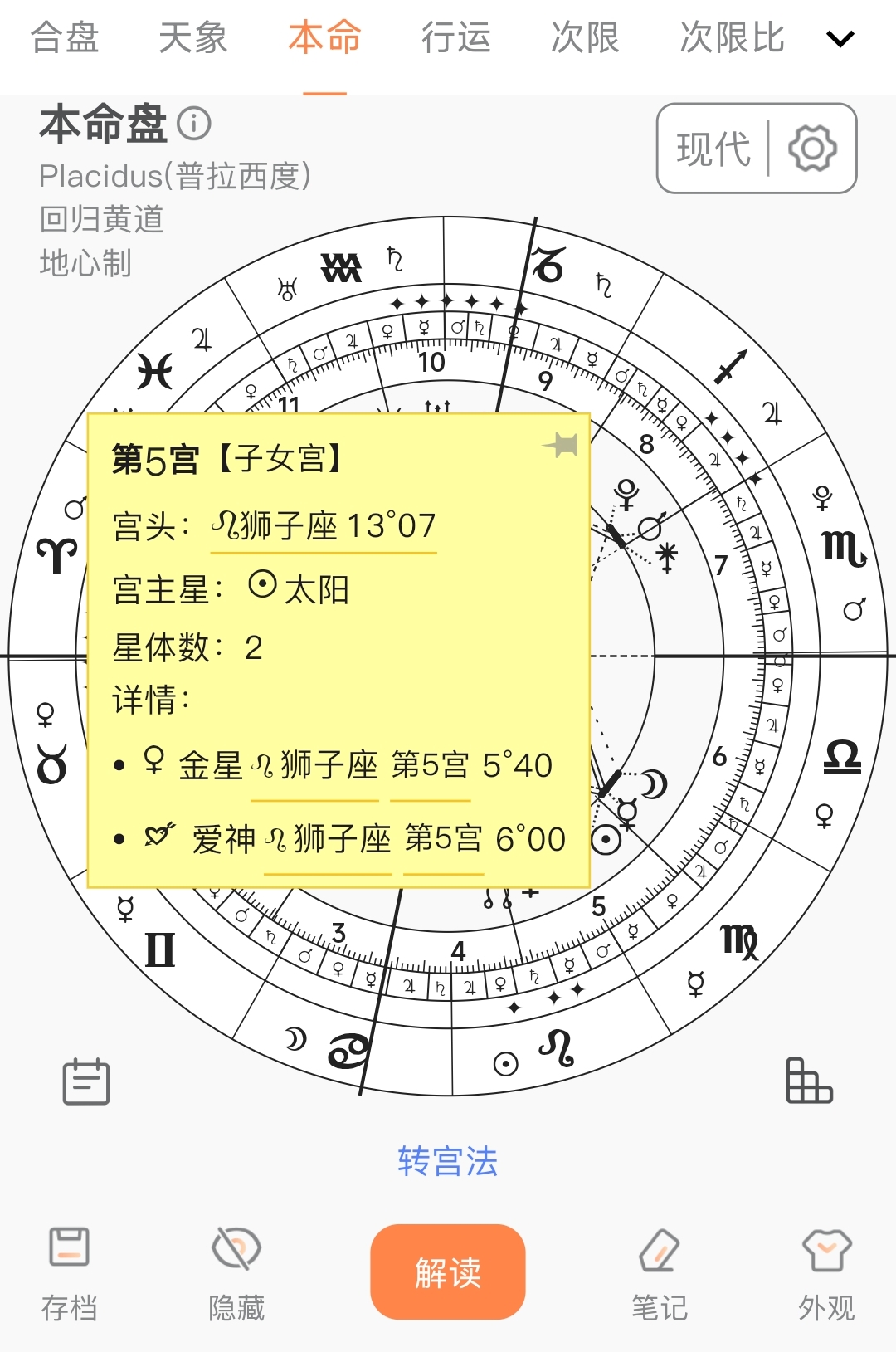Go to the 次限比 tab
896x1352 pixels.
(x=732, y=38)
